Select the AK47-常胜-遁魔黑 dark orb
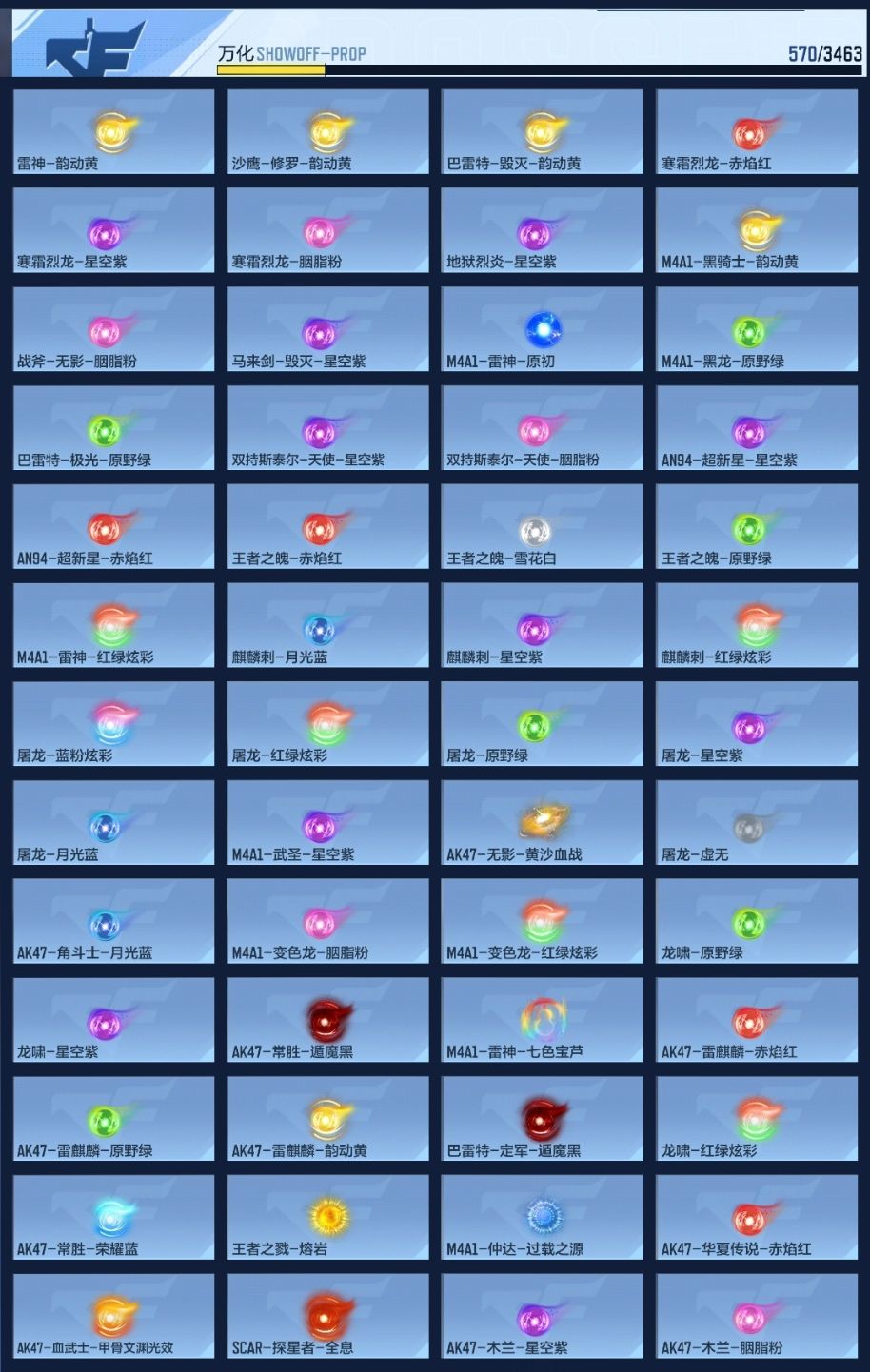The image size is (870, 1372). (x=327, y=1020)
